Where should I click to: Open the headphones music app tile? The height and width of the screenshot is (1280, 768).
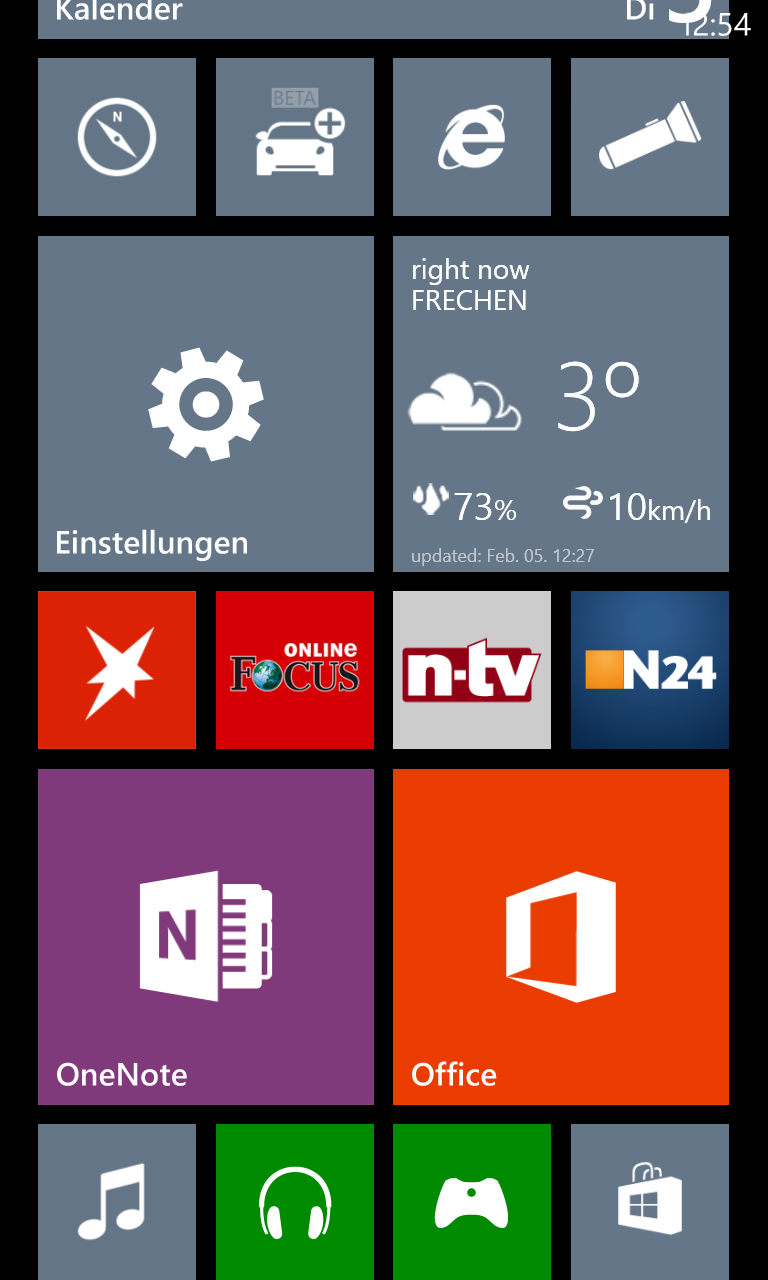coord(295,1202)
